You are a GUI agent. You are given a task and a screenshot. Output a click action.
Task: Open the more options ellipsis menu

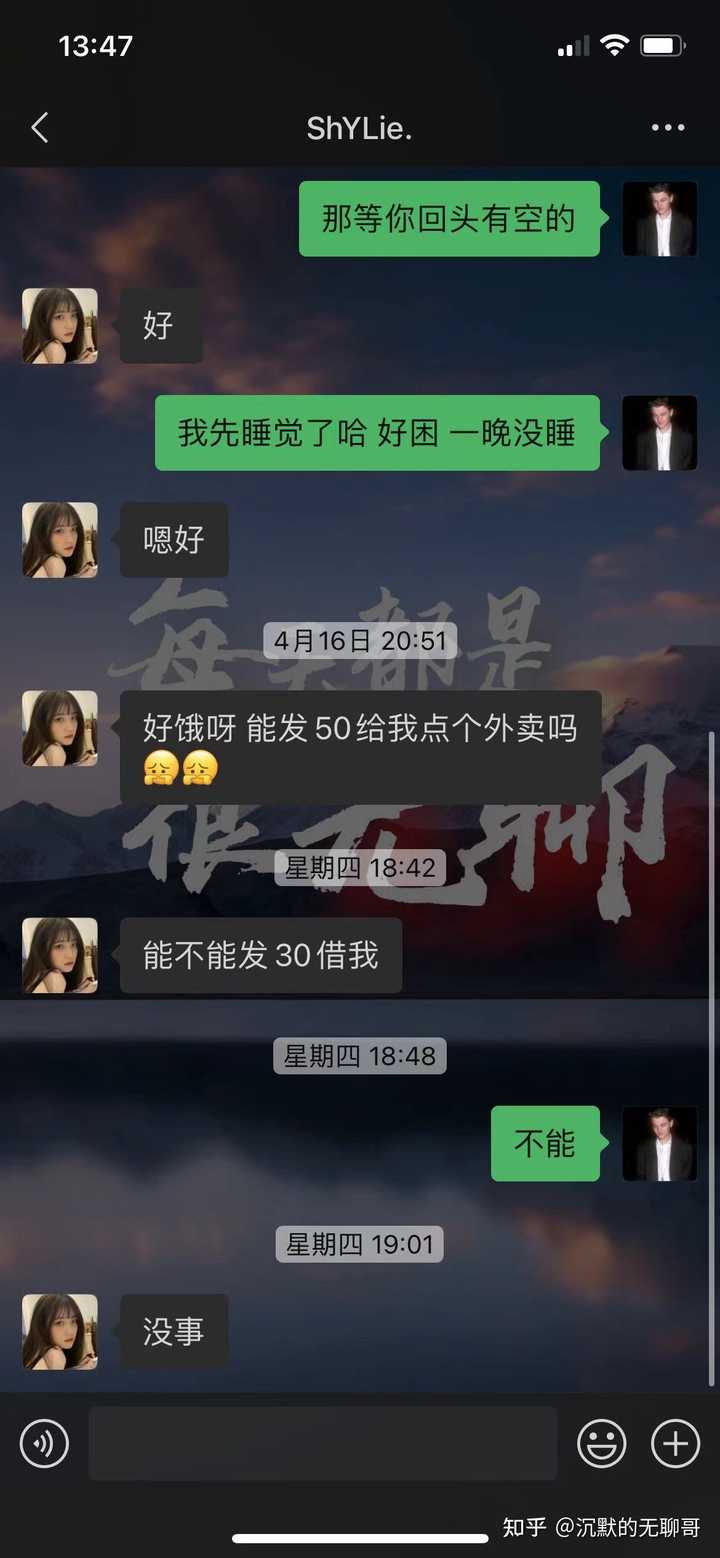[x=667, y=127]
